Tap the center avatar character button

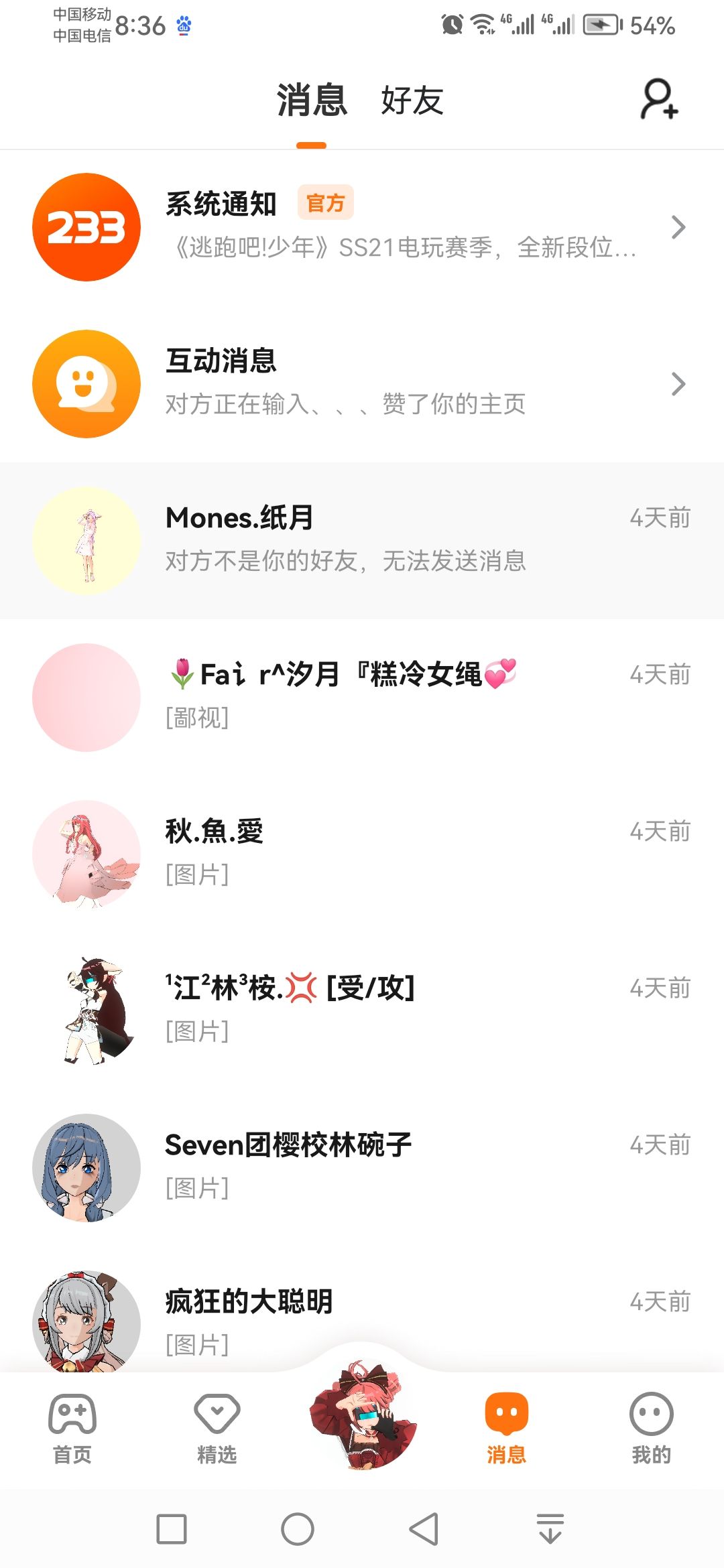[363, 1415]
